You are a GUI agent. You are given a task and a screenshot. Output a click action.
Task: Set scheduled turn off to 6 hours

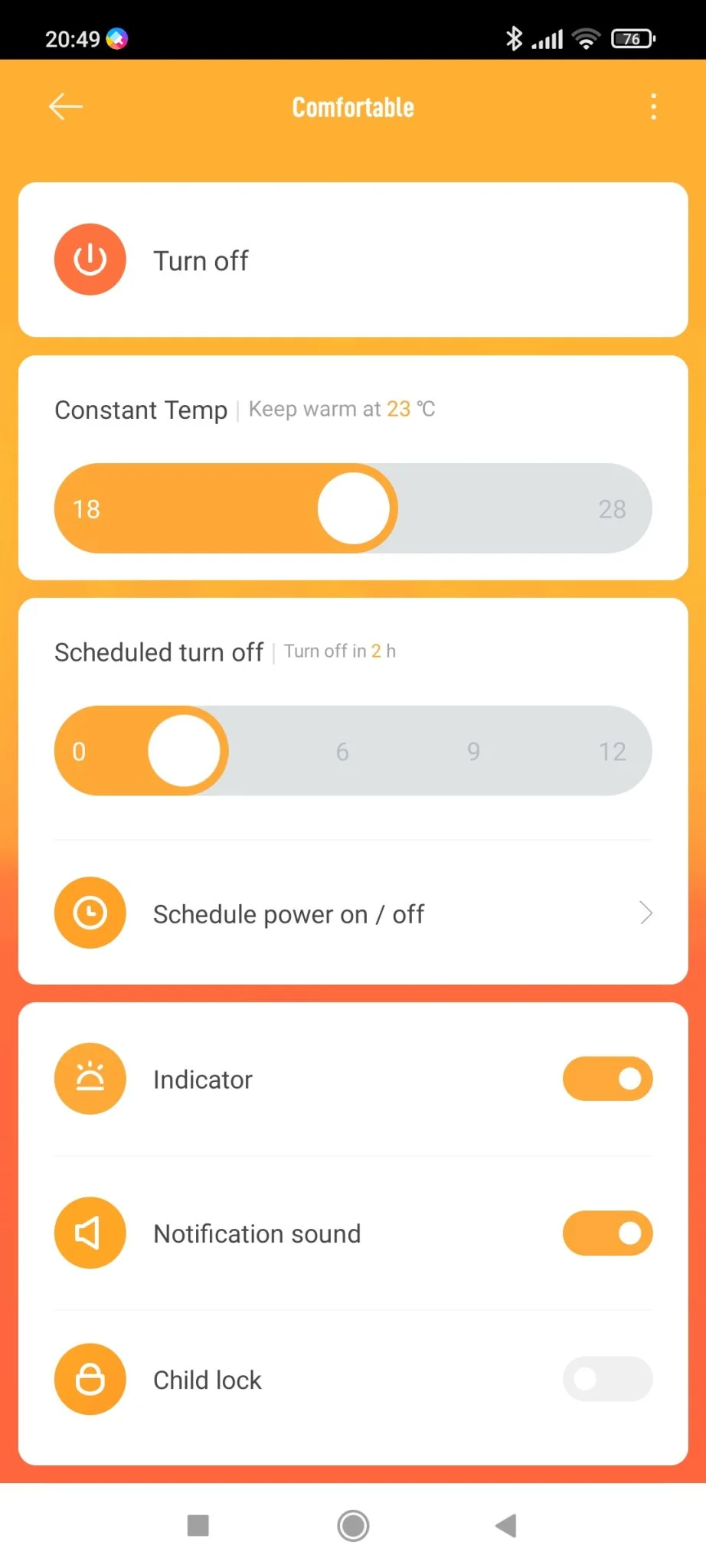[x=342, y=751]
